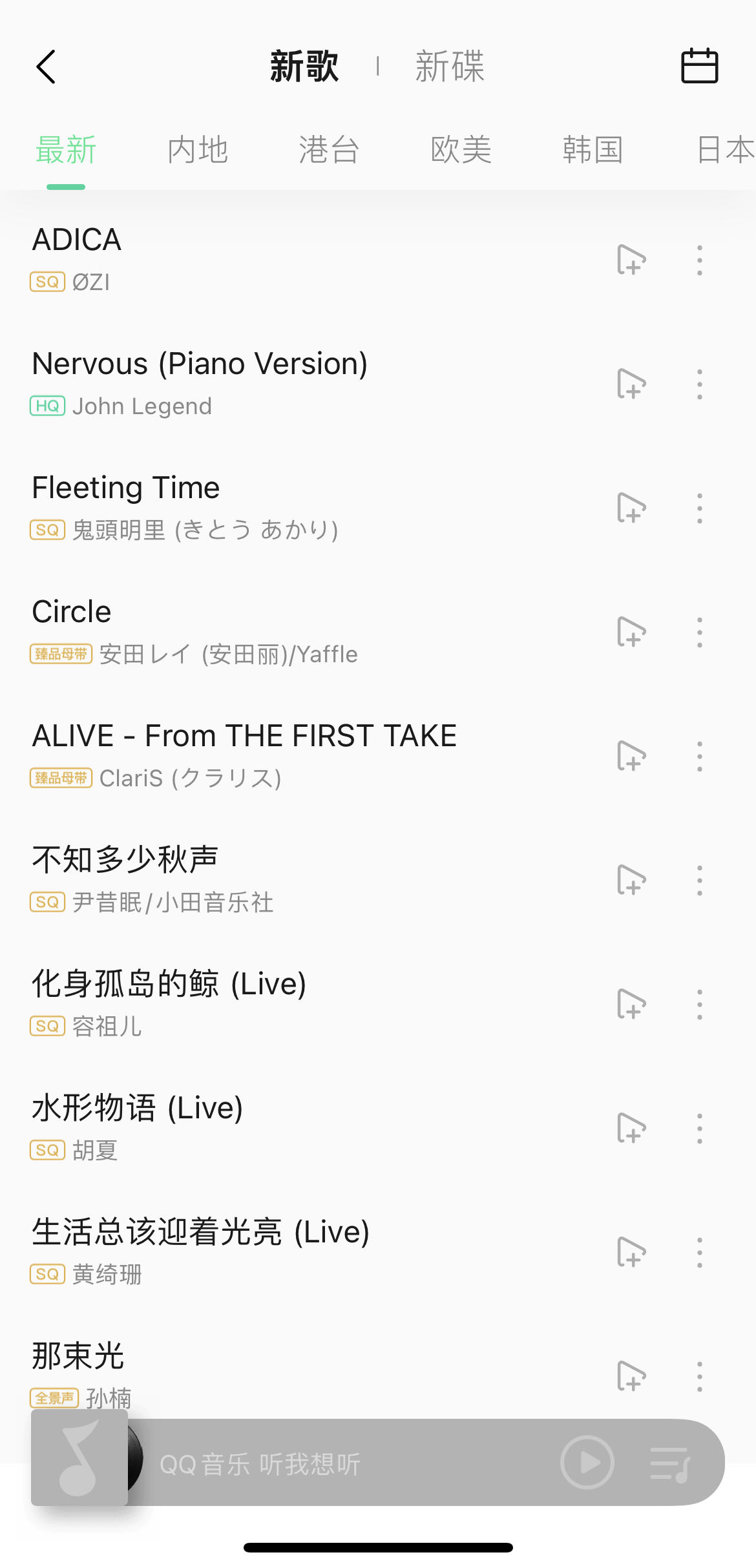The image size is (756, 1568).
Task: Select the 内地 category tab
Action: pos(198,150)
